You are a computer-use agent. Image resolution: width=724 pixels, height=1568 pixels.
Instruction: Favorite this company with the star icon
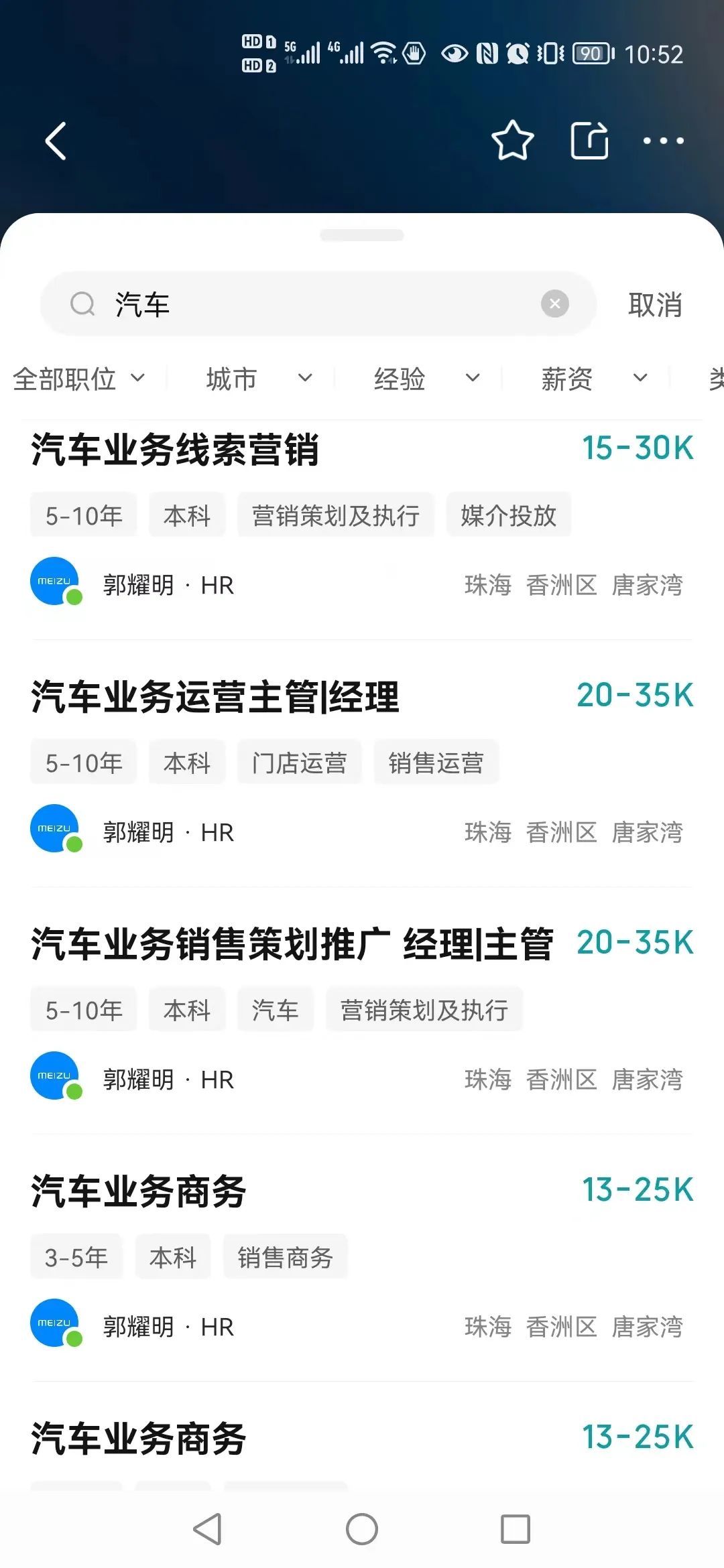pyautogui.click(x=512, y=141)
